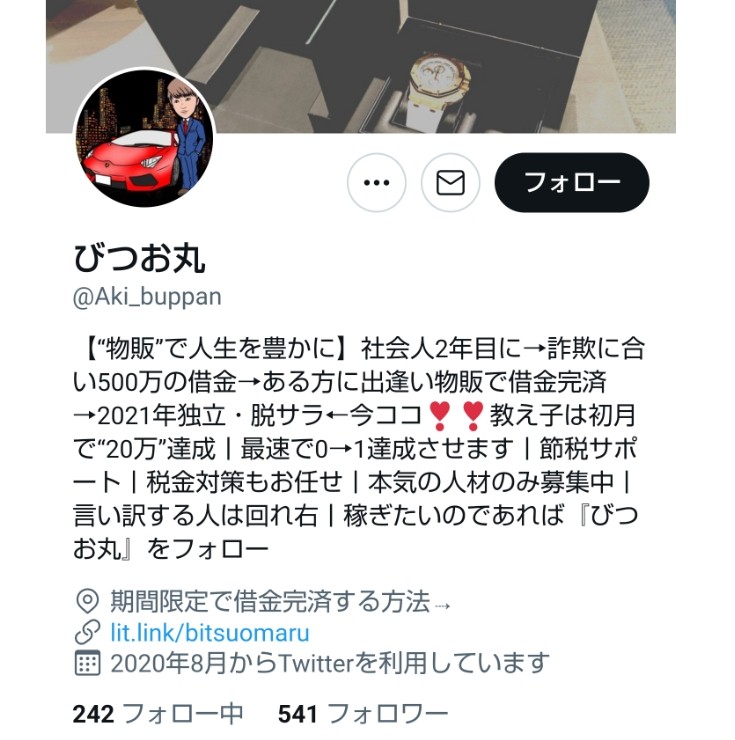The image size is (735, 740).
Task: Follow びつお丸 with the フォロー button
Action: point(572,183)
